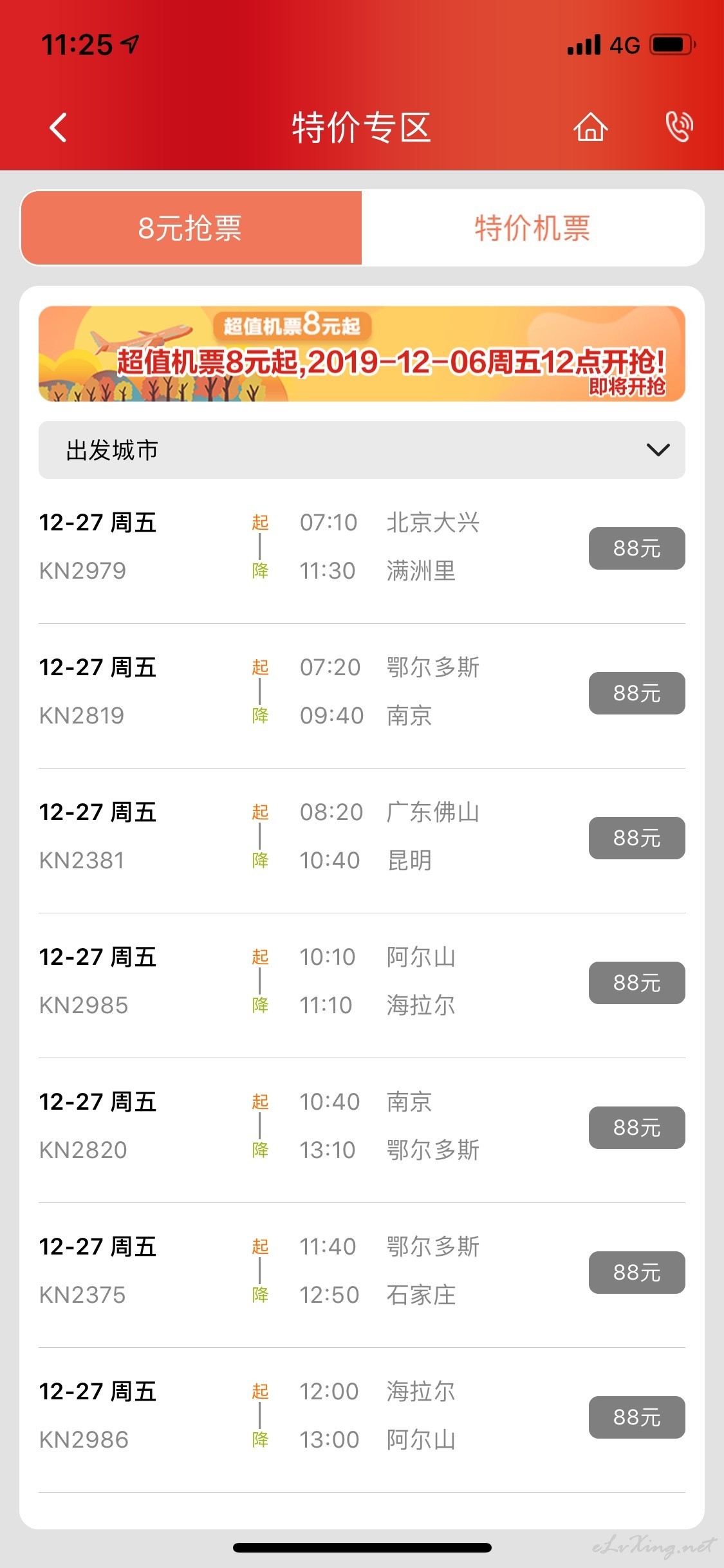Select the 88元 button for flight KN2979

636,548
